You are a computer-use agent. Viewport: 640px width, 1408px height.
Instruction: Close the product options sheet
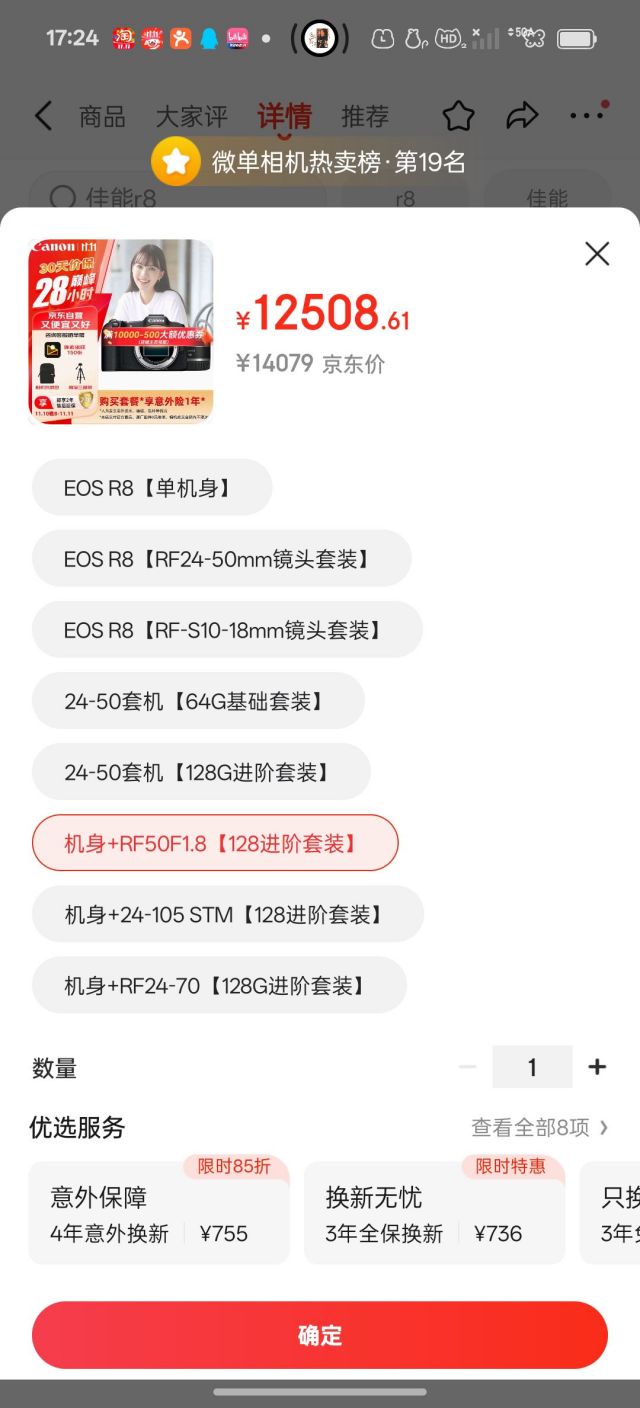coord(597,254)
